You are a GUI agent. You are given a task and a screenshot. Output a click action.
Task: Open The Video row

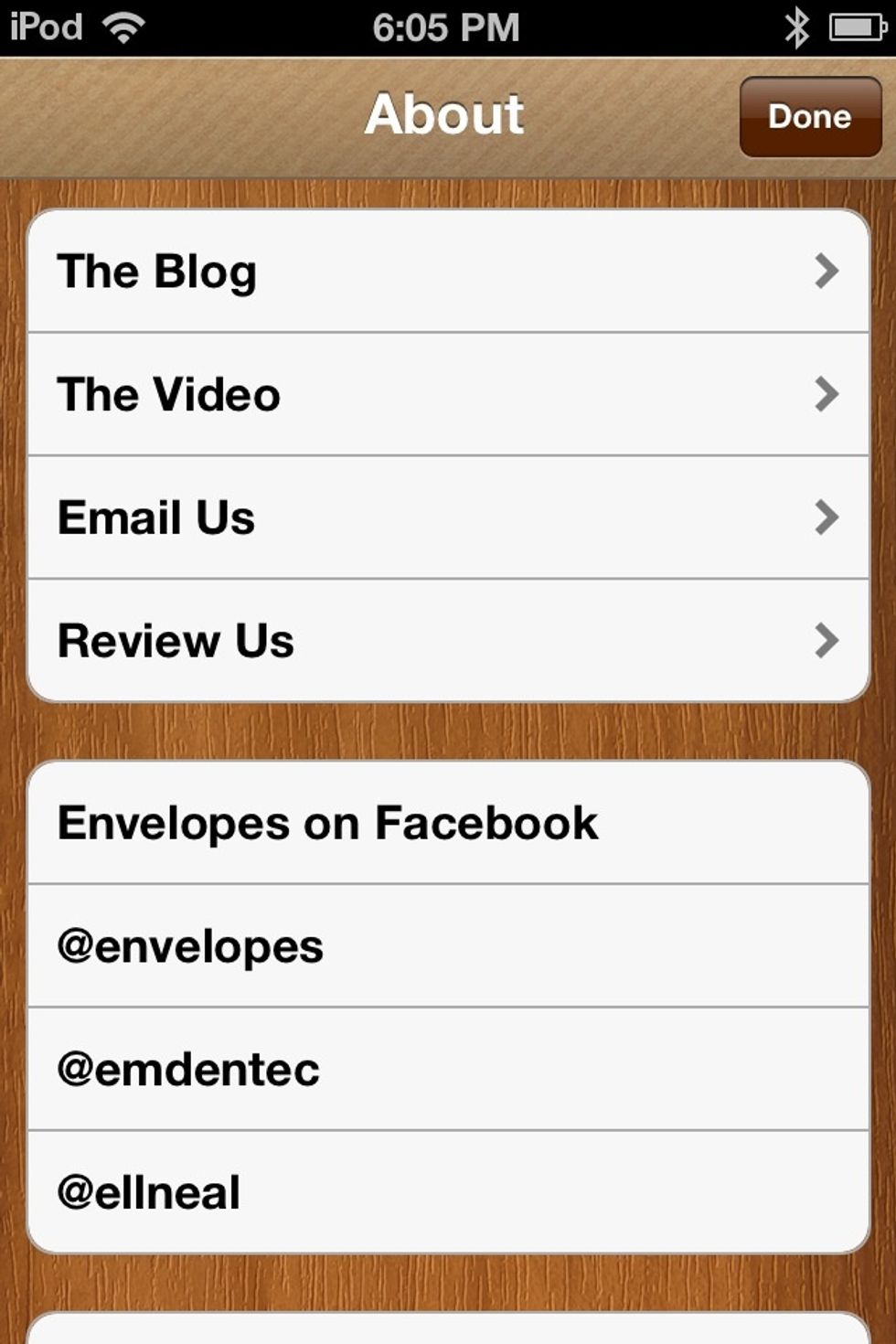pos(448,395)
